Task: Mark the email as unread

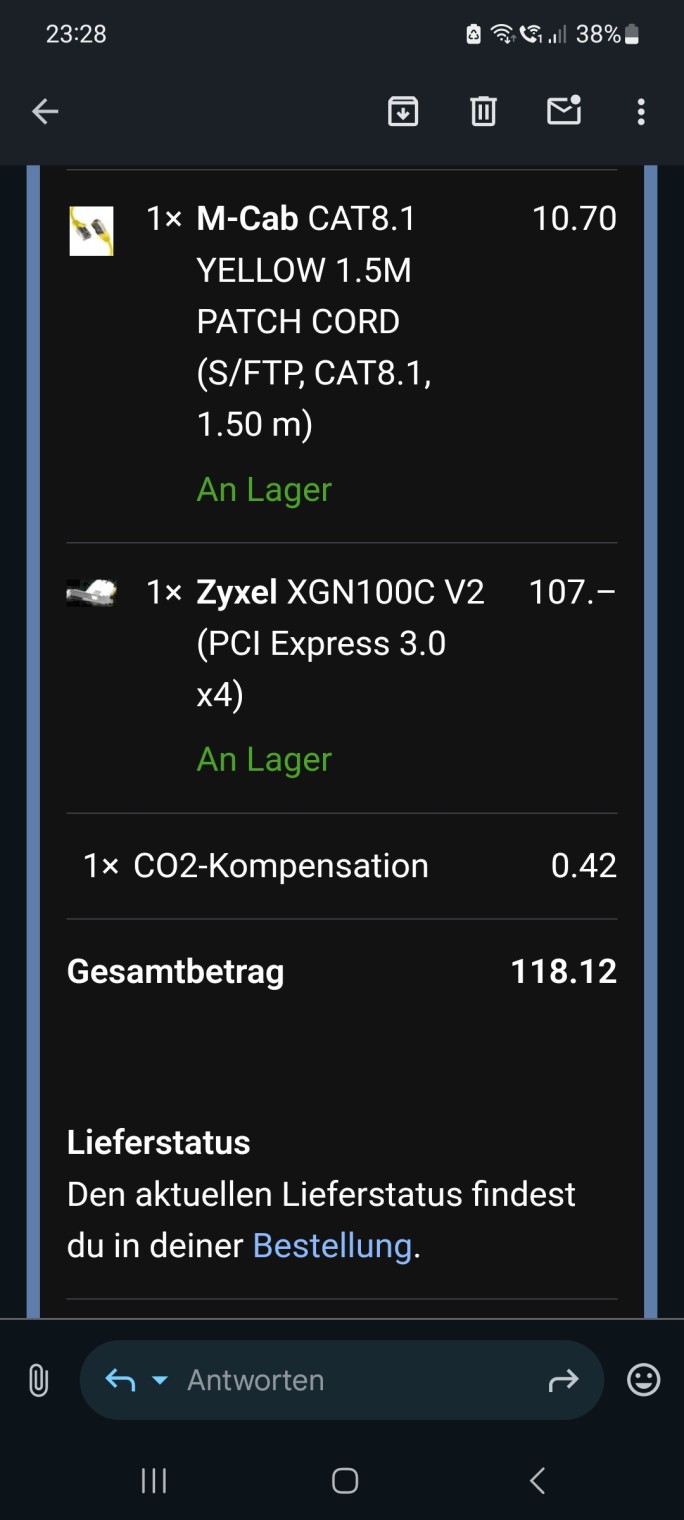Action: point(564,111)
